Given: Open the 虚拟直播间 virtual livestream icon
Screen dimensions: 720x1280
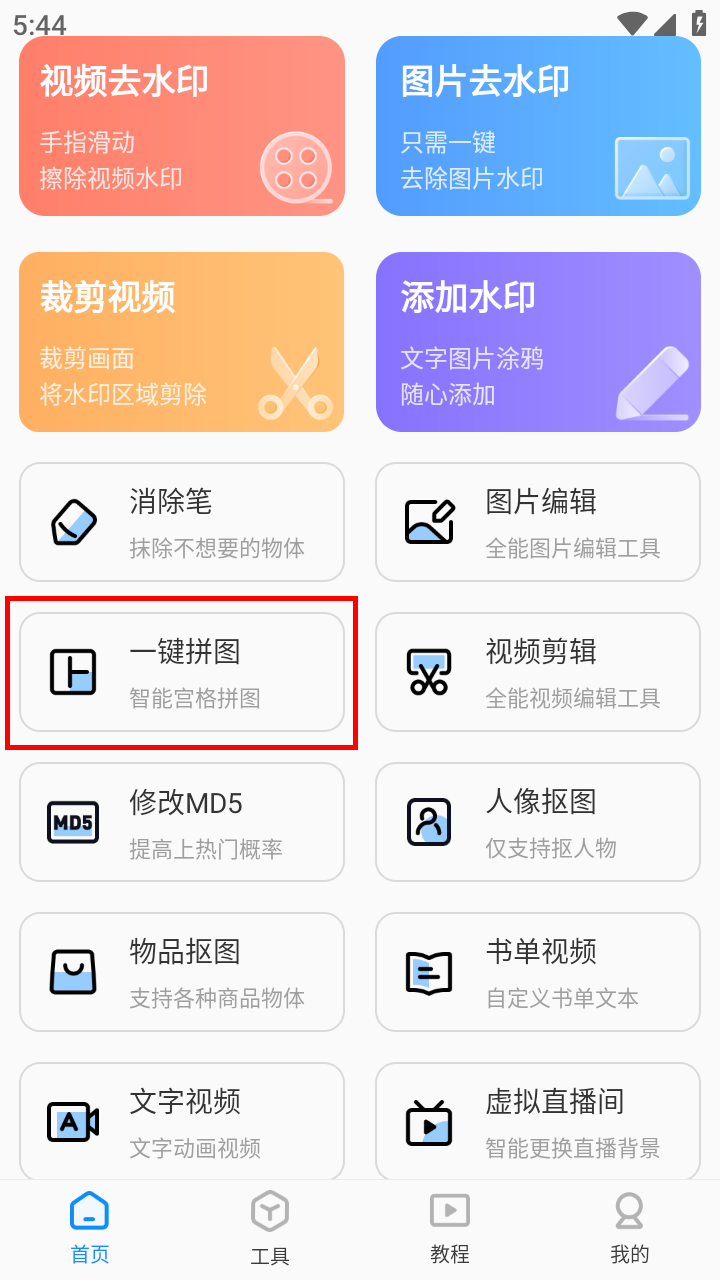Looking at the screenshot, I should click(428, 1121).
